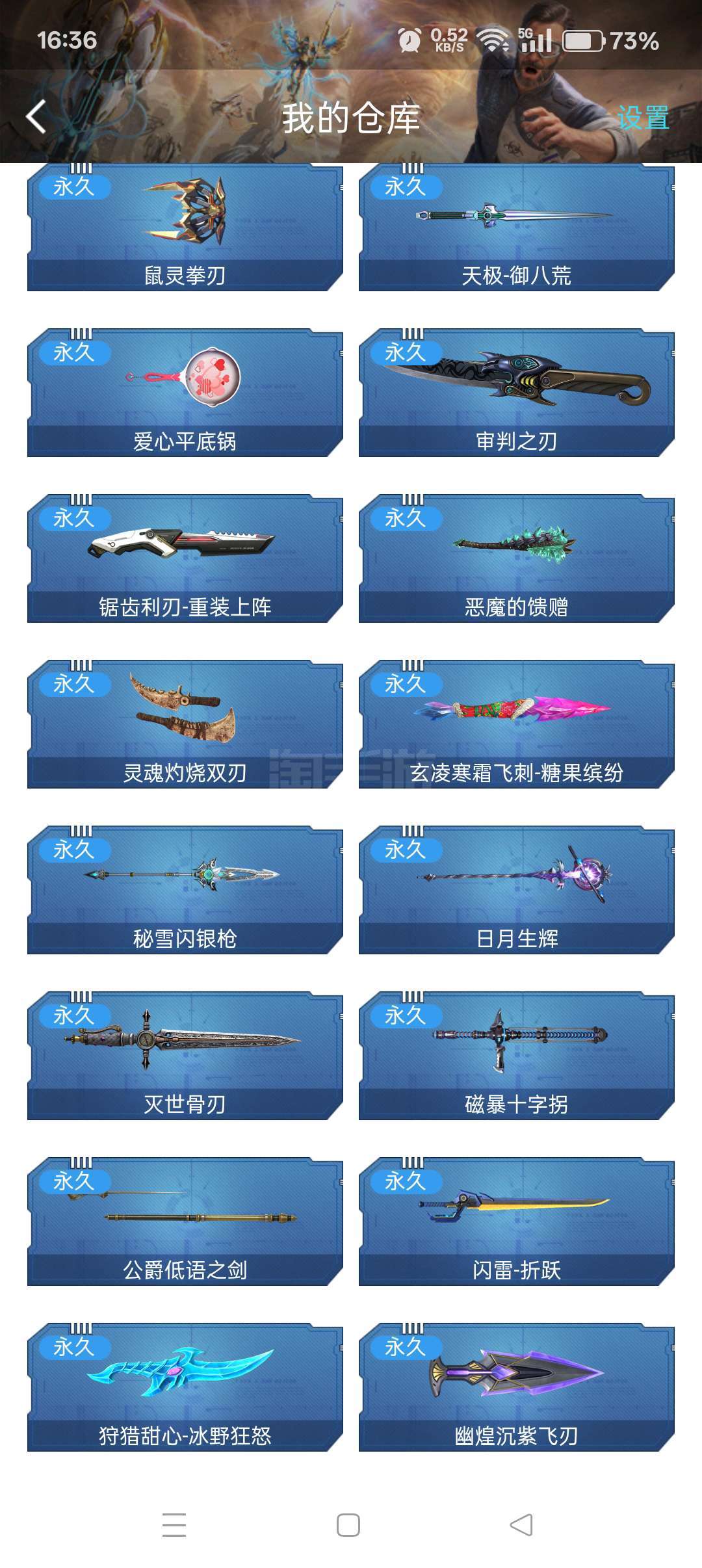
Task: Open the 秘雪闪银枪 card
Action: [185, 891]
